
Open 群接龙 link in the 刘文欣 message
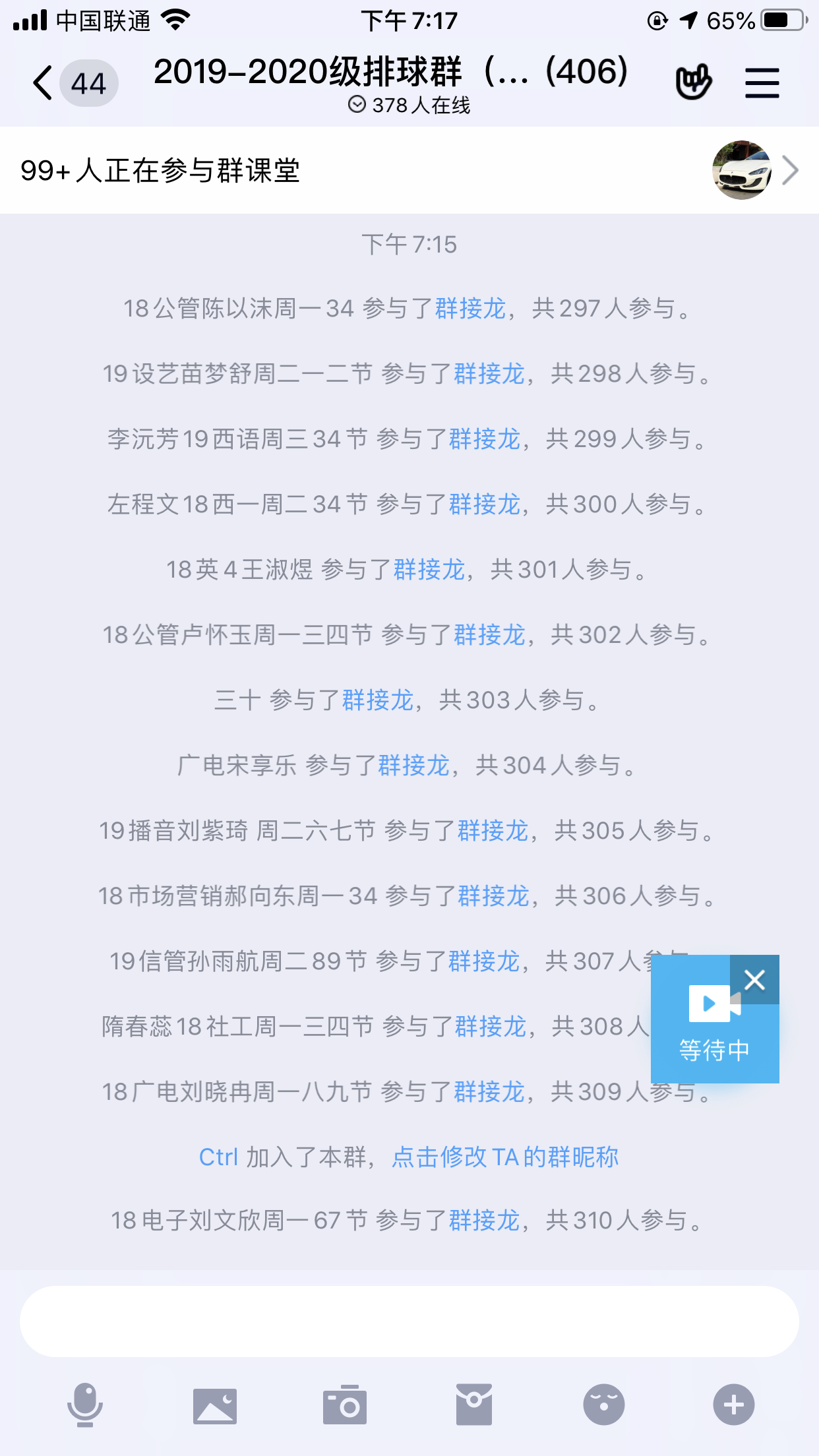[484, 1221]
